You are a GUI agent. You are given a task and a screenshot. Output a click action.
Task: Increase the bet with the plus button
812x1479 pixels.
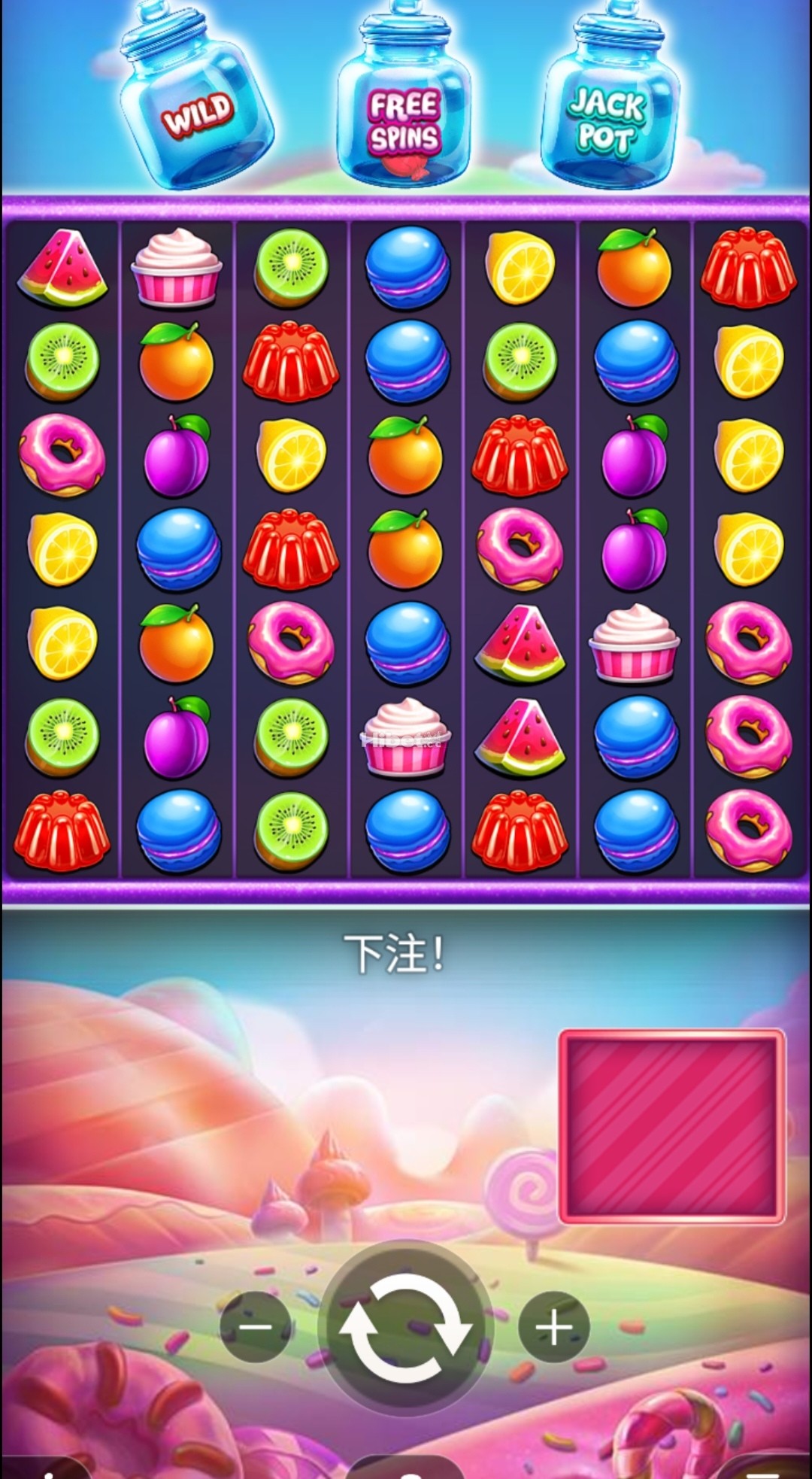pos(554,1328)
